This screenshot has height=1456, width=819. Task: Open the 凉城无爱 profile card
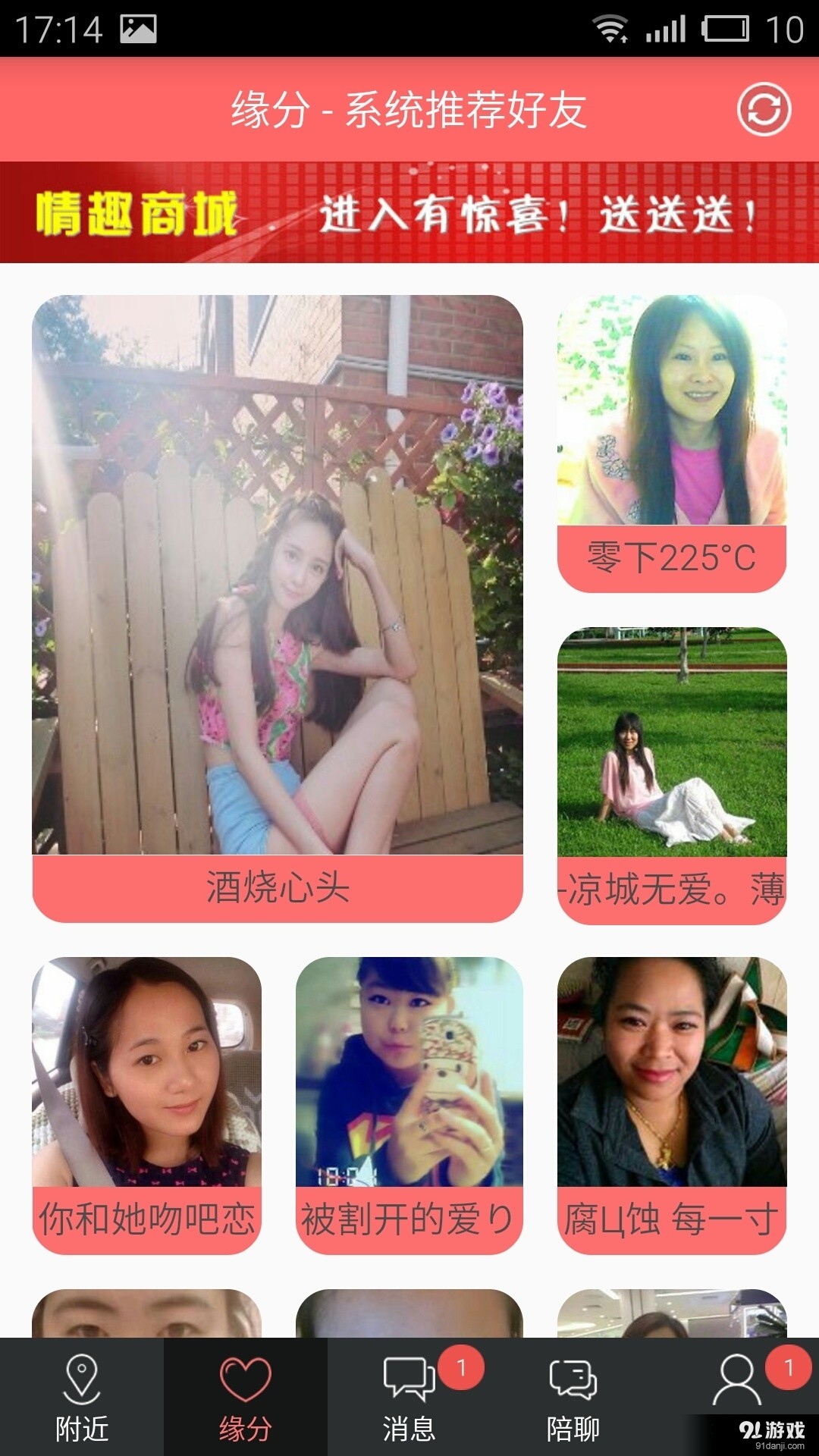[672, 773]
